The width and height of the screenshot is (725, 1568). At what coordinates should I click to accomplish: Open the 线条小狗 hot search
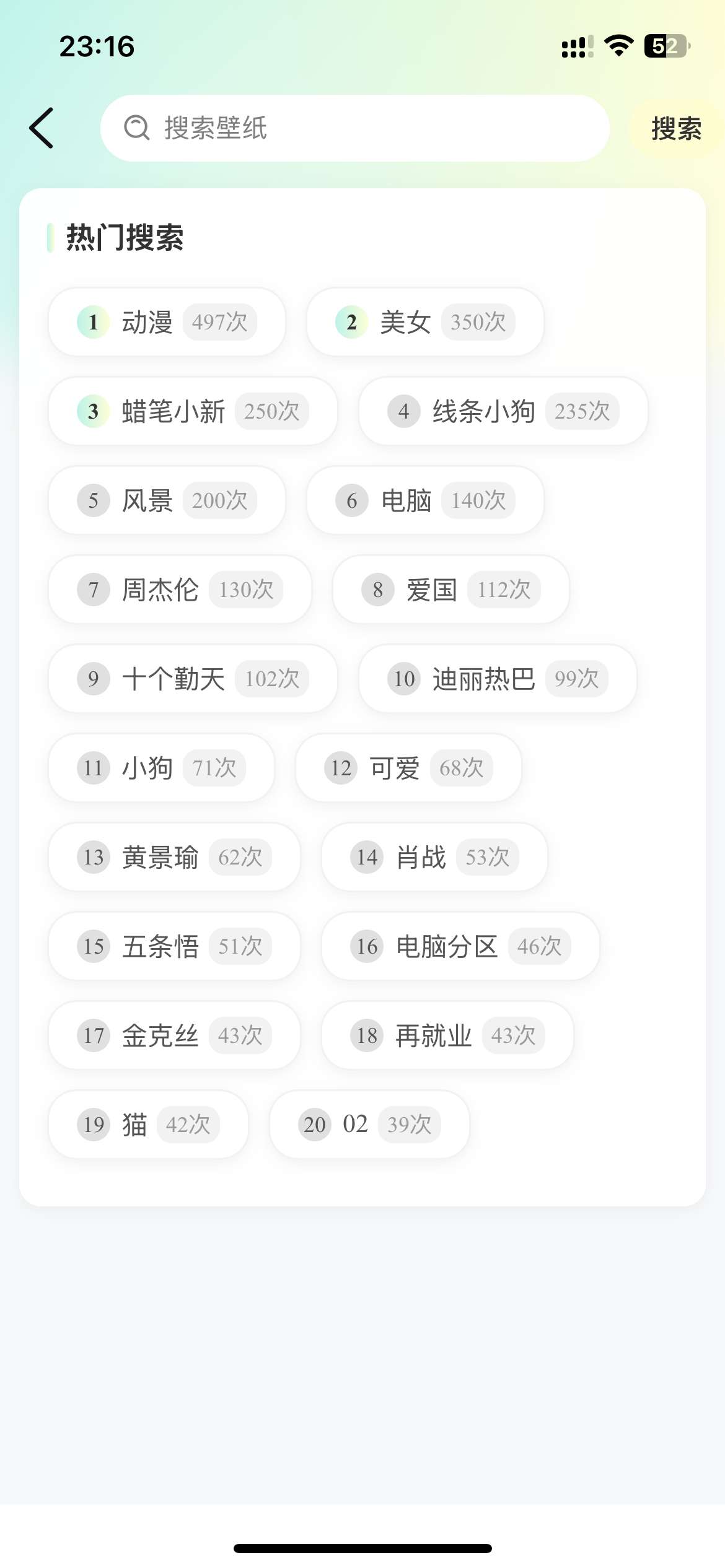[x=503, y=411]
